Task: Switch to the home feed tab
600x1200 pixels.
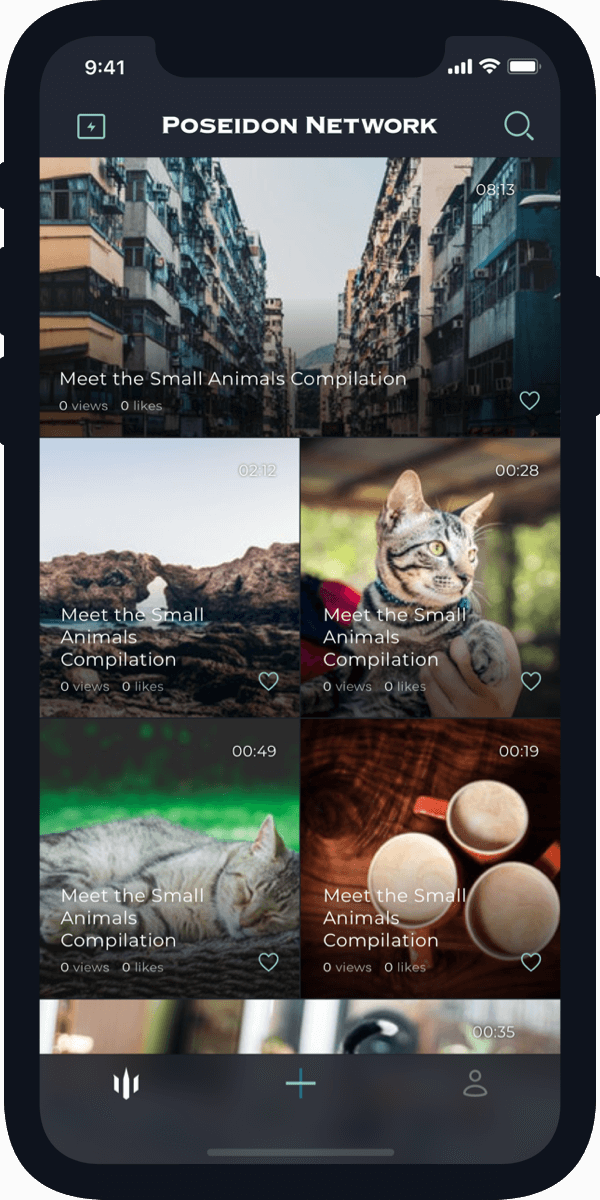Action: (x=125, y=1084)
